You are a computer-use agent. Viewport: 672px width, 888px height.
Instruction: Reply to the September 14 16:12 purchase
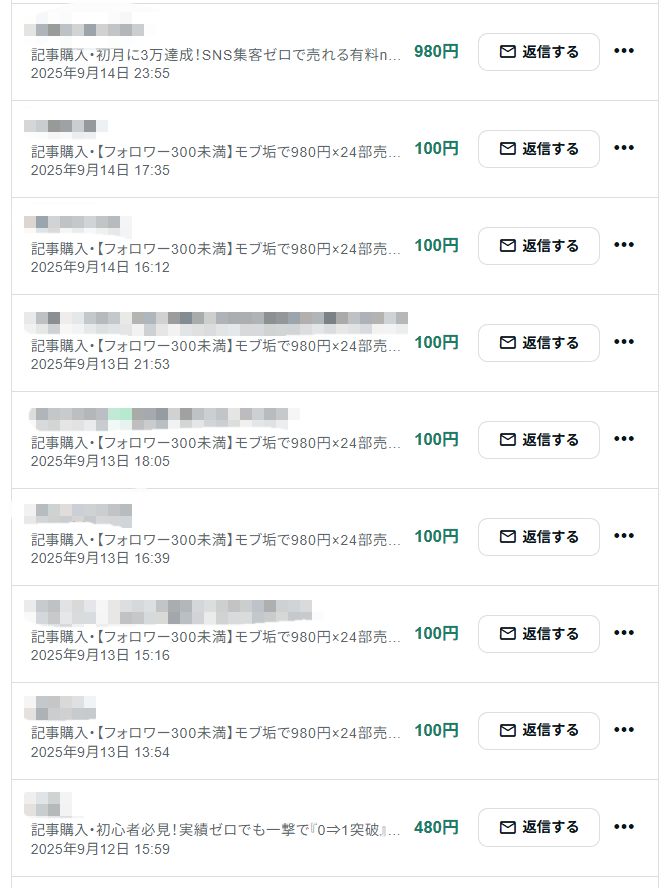(538, 246)
